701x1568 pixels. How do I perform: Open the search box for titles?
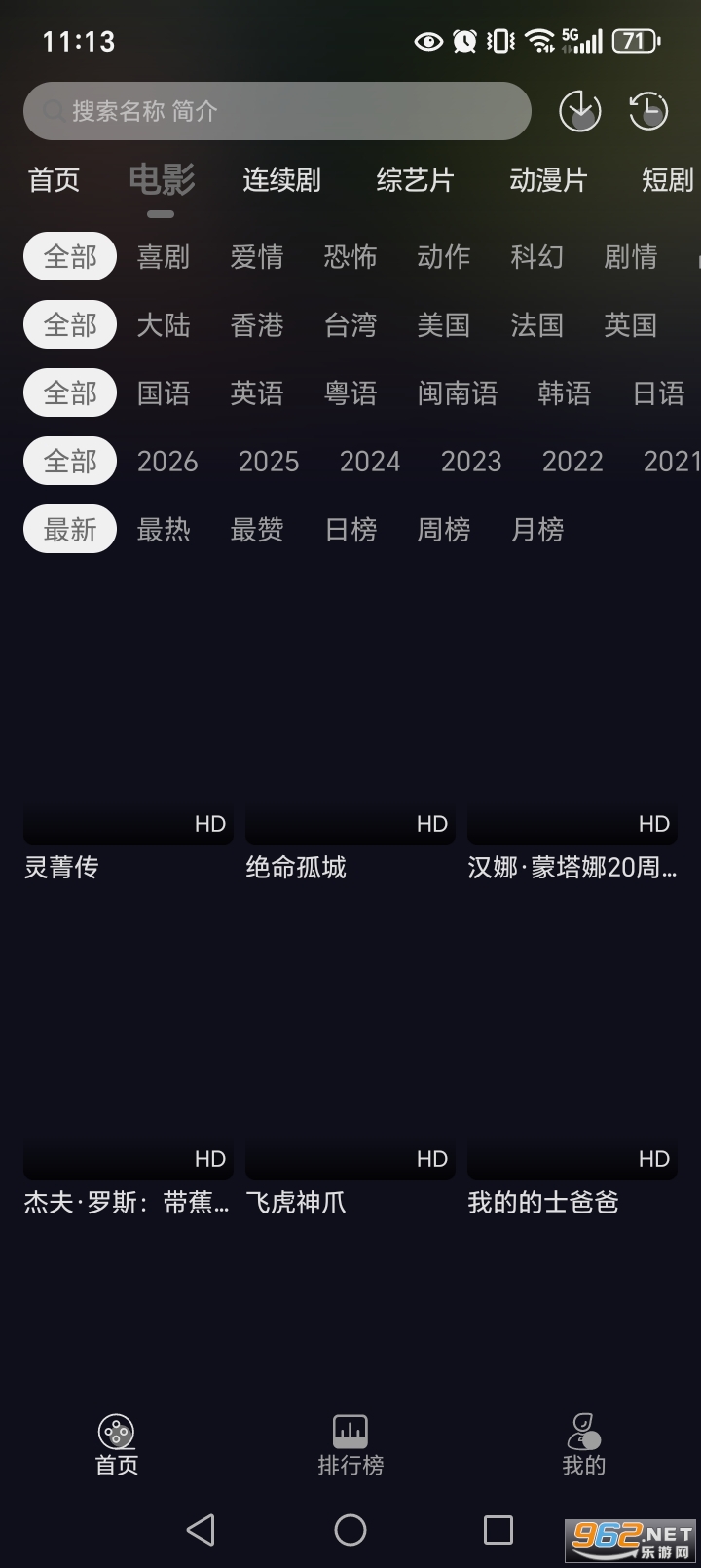[277, 111]
